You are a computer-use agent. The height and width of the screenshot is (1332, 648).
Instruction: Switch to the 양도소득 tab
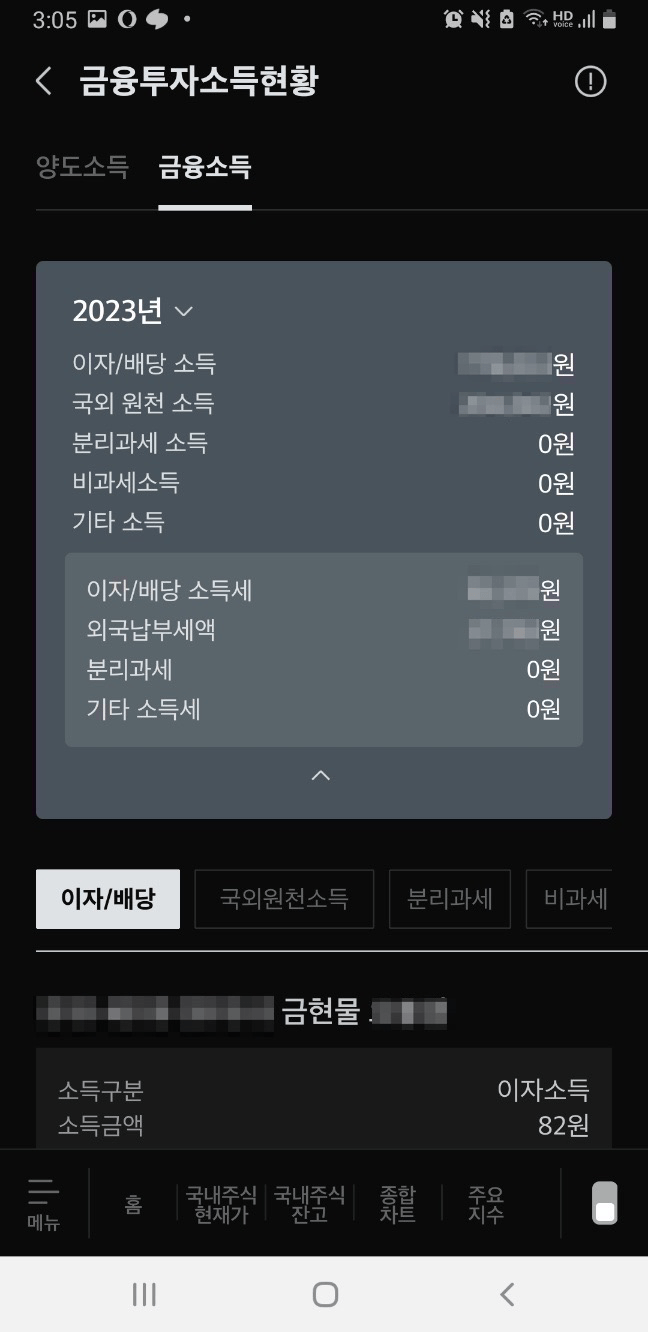click(82, 167)
